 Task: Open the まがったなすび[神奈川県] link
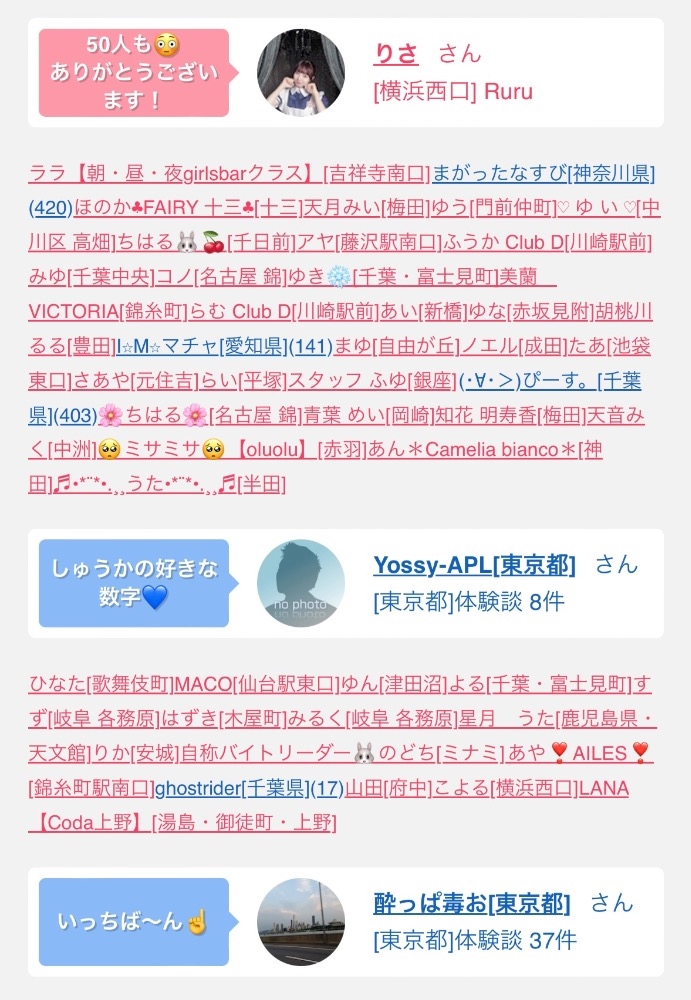[x=544, y=173]
